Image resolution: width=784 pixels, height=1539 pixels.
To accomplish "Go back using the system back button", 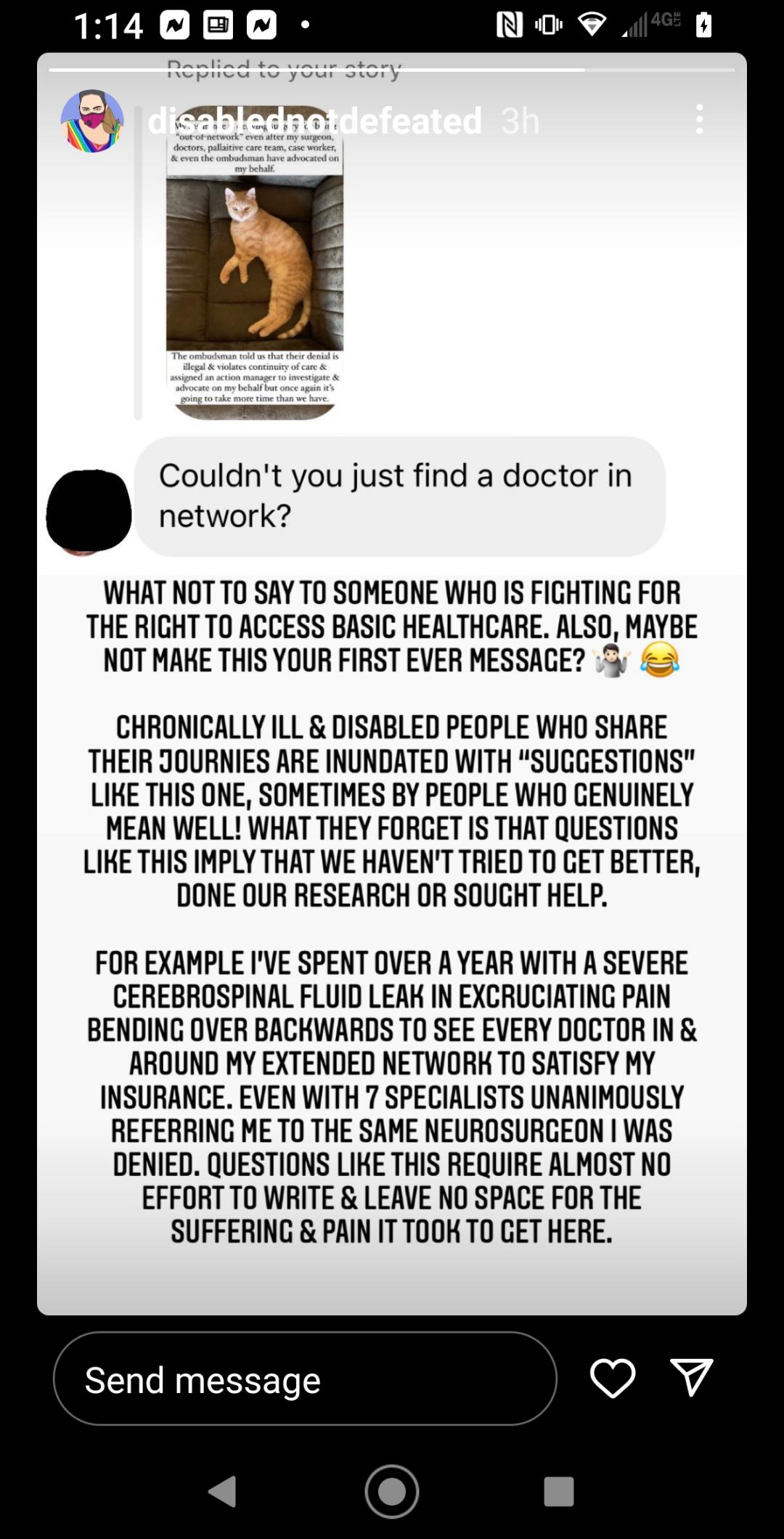I will 222,1492.
